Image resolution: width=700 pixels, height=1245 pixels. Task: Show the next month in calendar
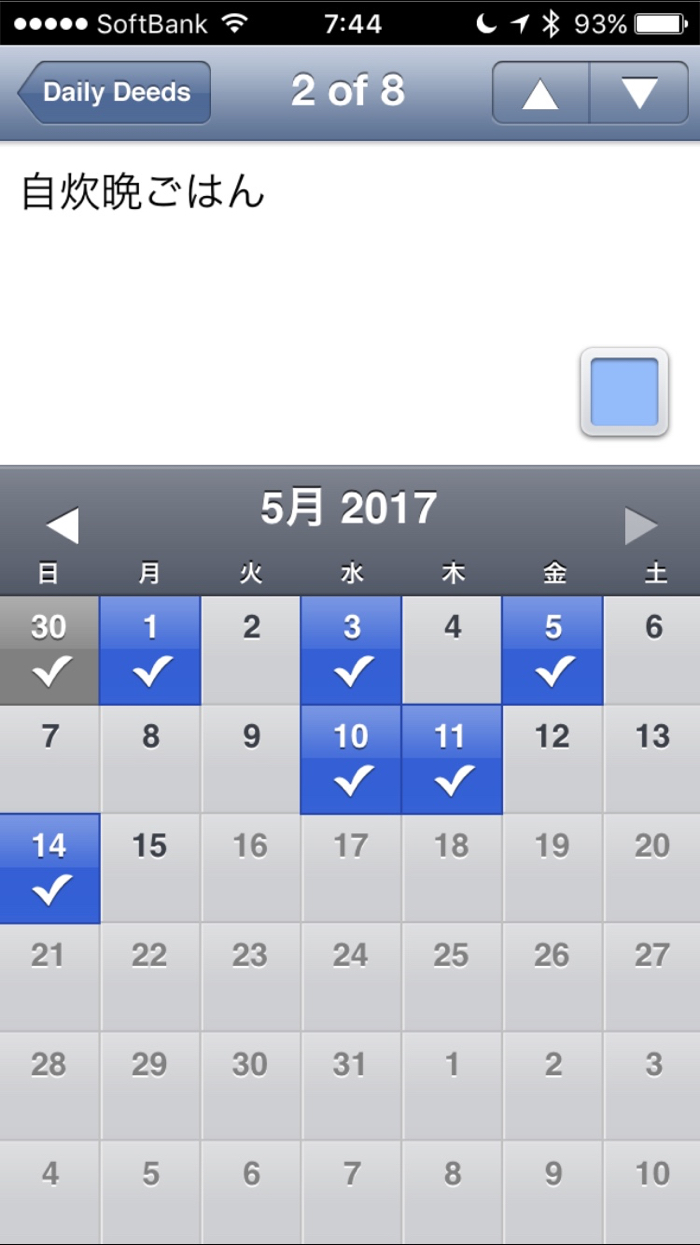click(641, 526)
